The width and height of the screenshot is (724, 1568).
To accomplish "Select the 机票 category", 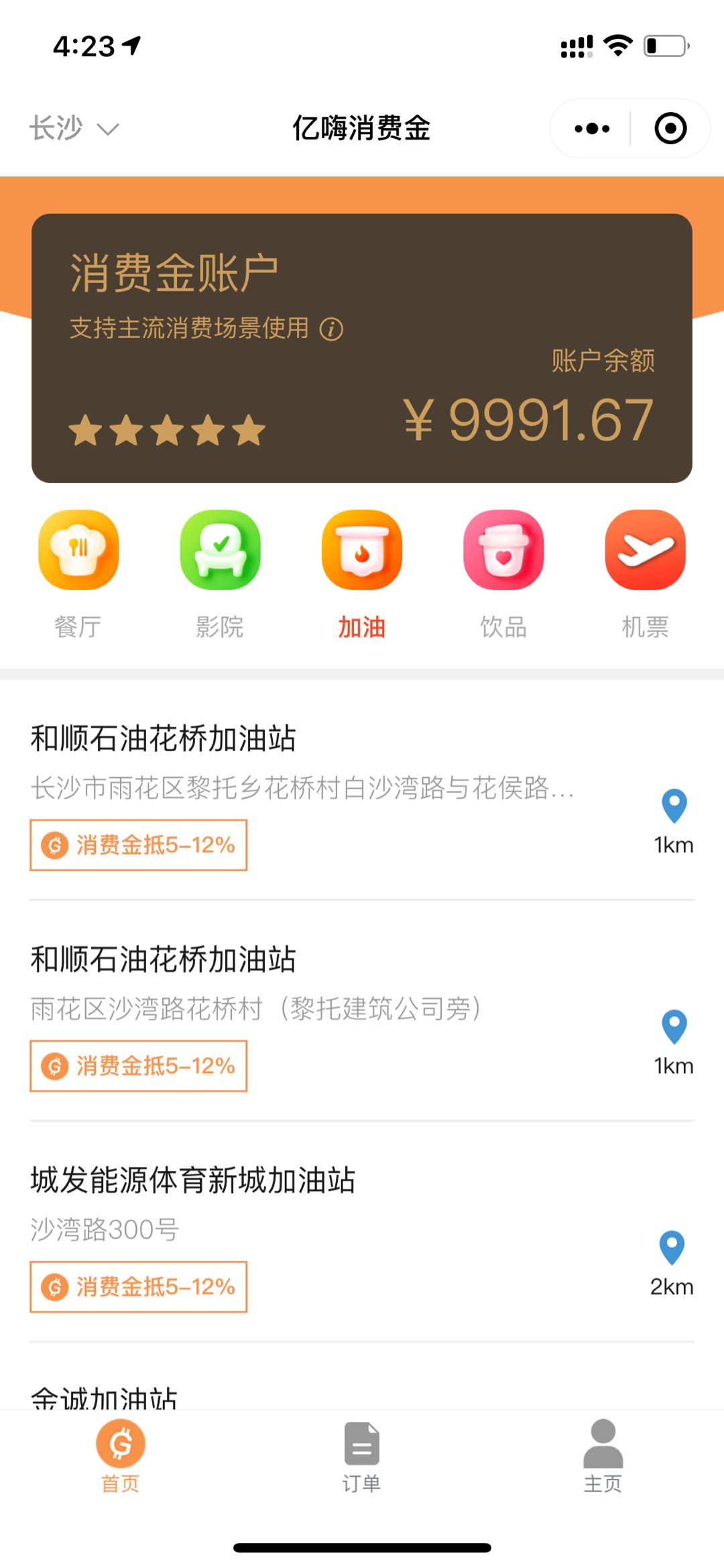I will [645, 575].
